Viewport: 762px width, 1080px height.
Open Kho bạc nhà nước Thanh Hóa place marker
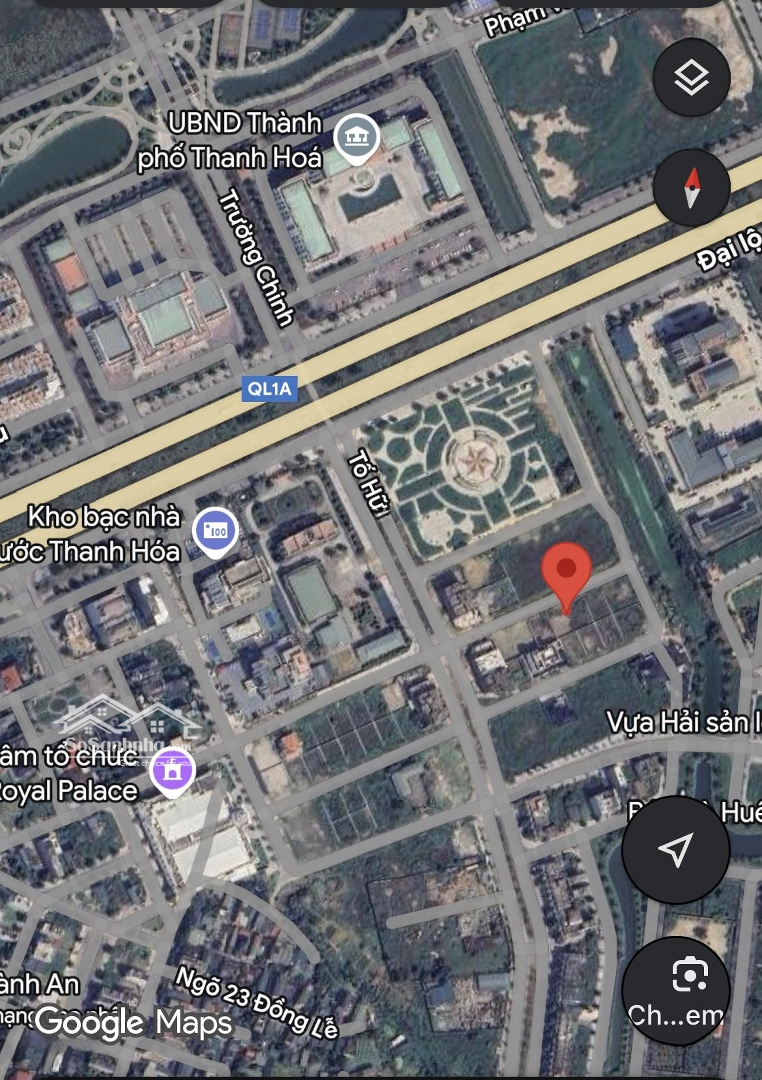click(x=217, y=531)
